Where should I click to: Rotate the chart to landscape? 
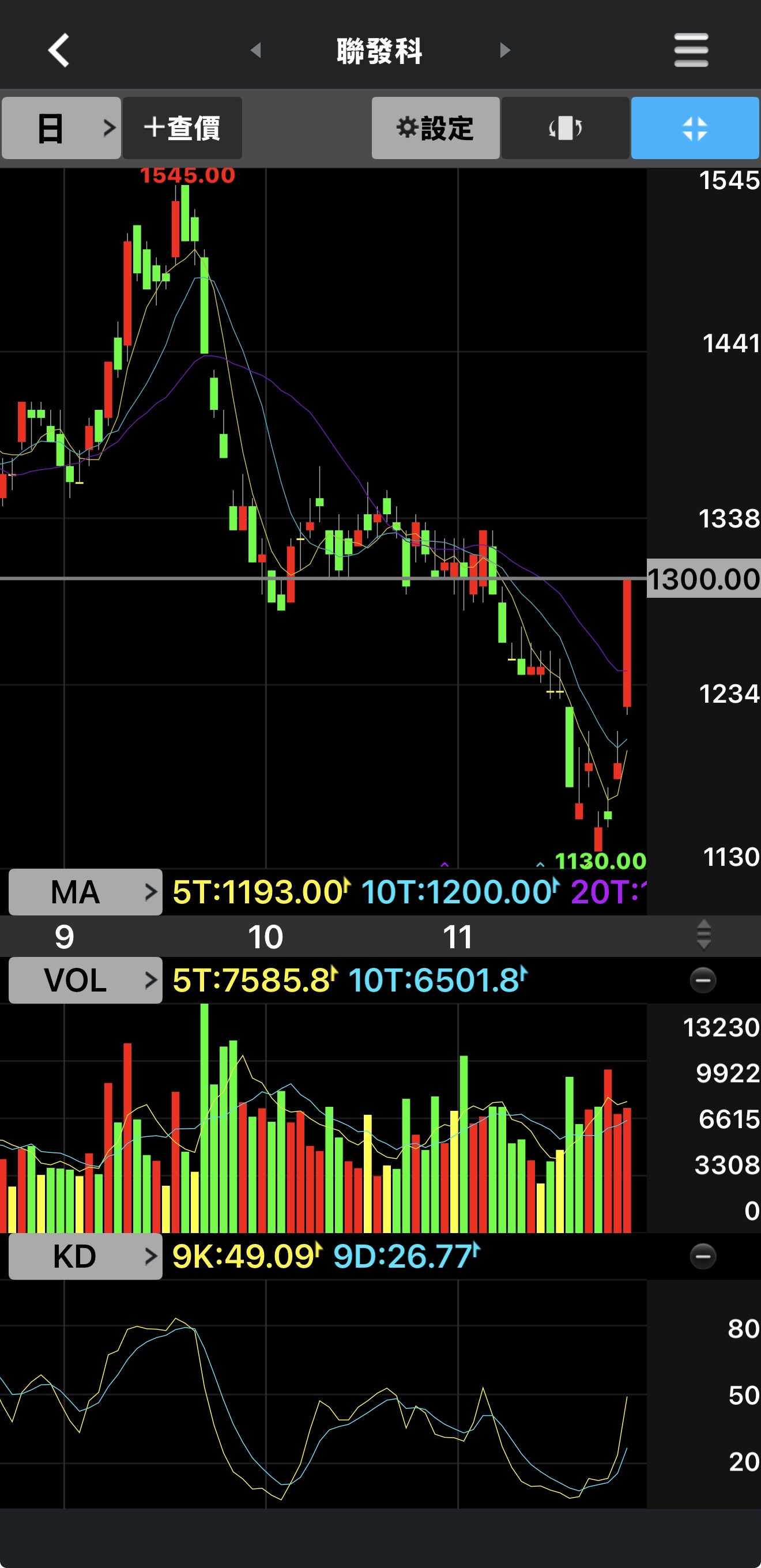565,129
